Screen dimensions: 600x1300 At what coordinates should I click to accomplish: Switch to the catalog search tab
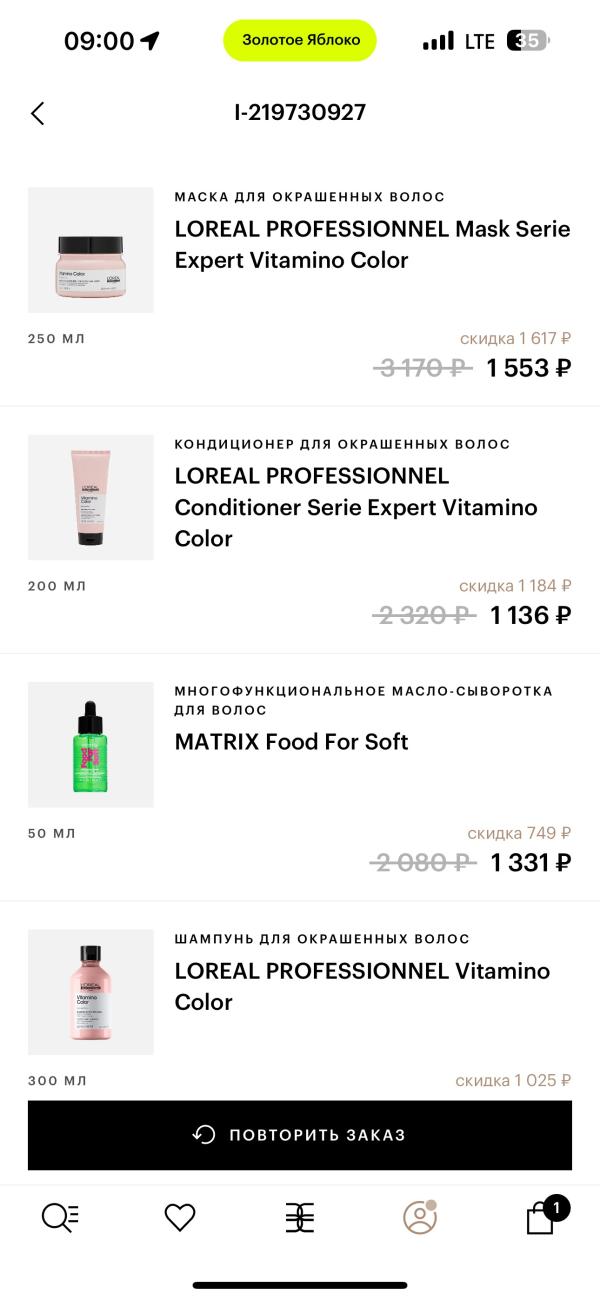tap(60, 1217)
